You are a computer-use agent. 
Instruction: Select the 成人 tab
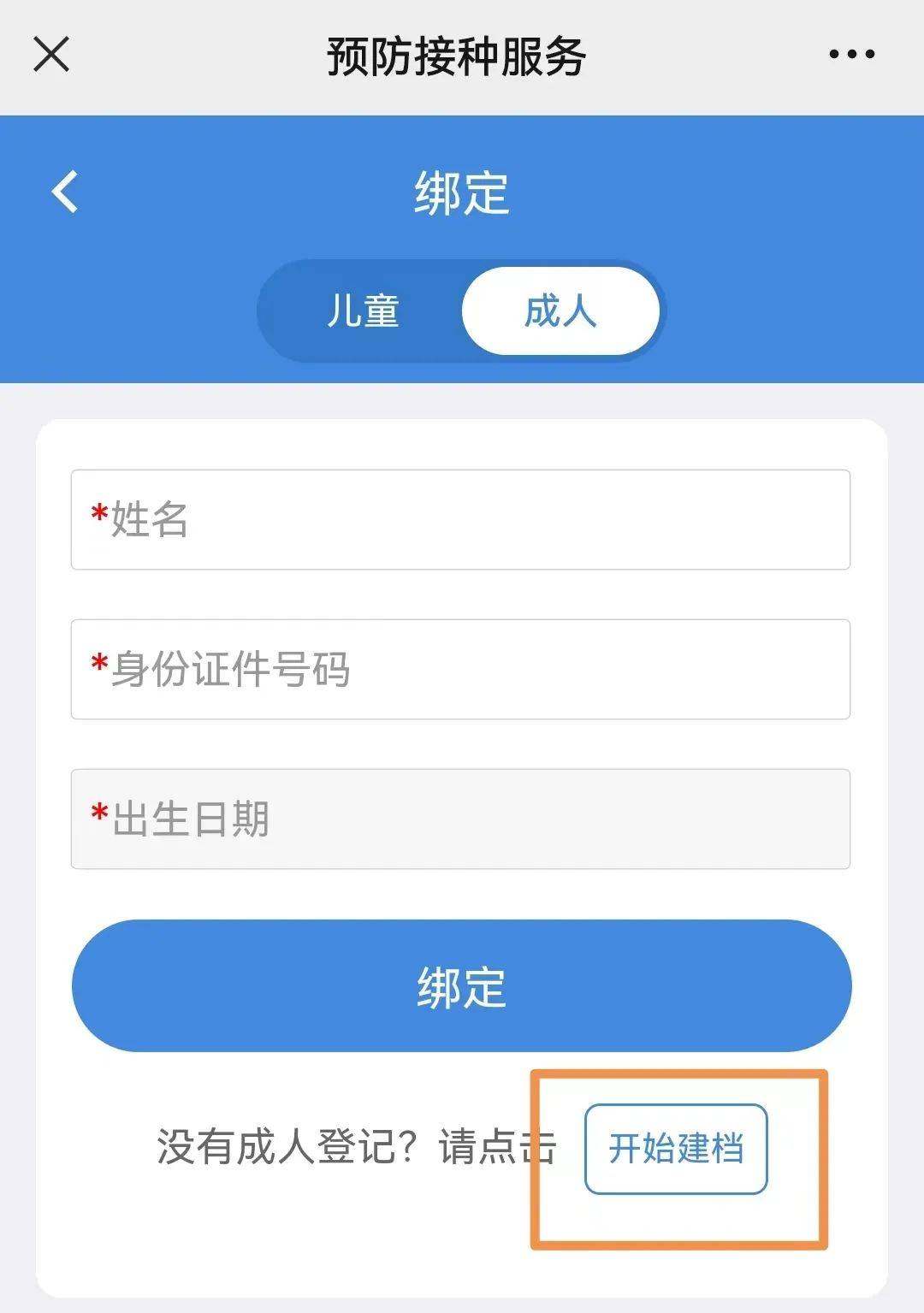click(560, 311)
